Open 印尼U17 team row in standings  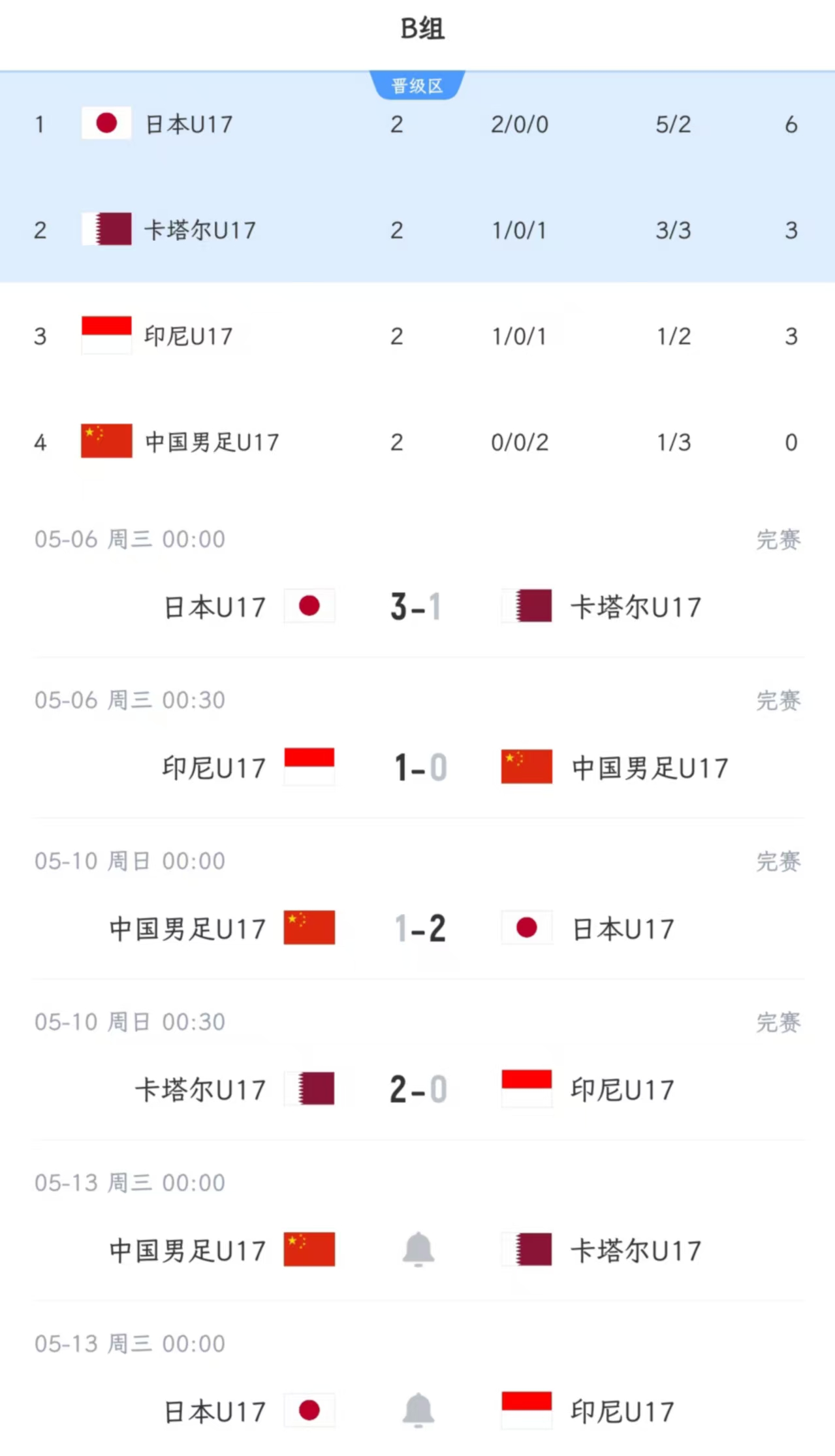coord(418,336)
